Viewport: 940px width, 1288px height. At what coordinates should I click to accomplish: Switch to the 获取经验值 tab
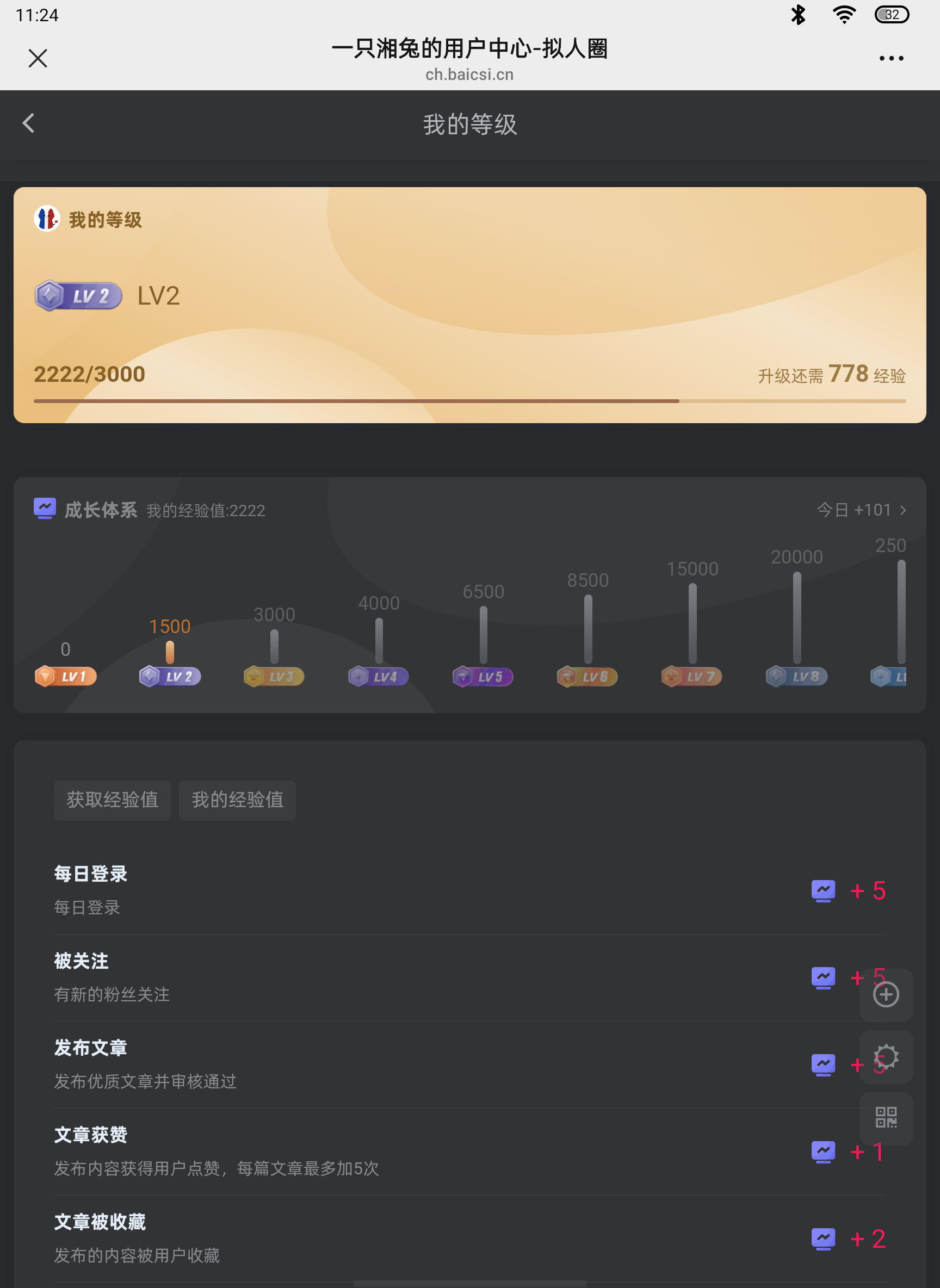[112, 801]
